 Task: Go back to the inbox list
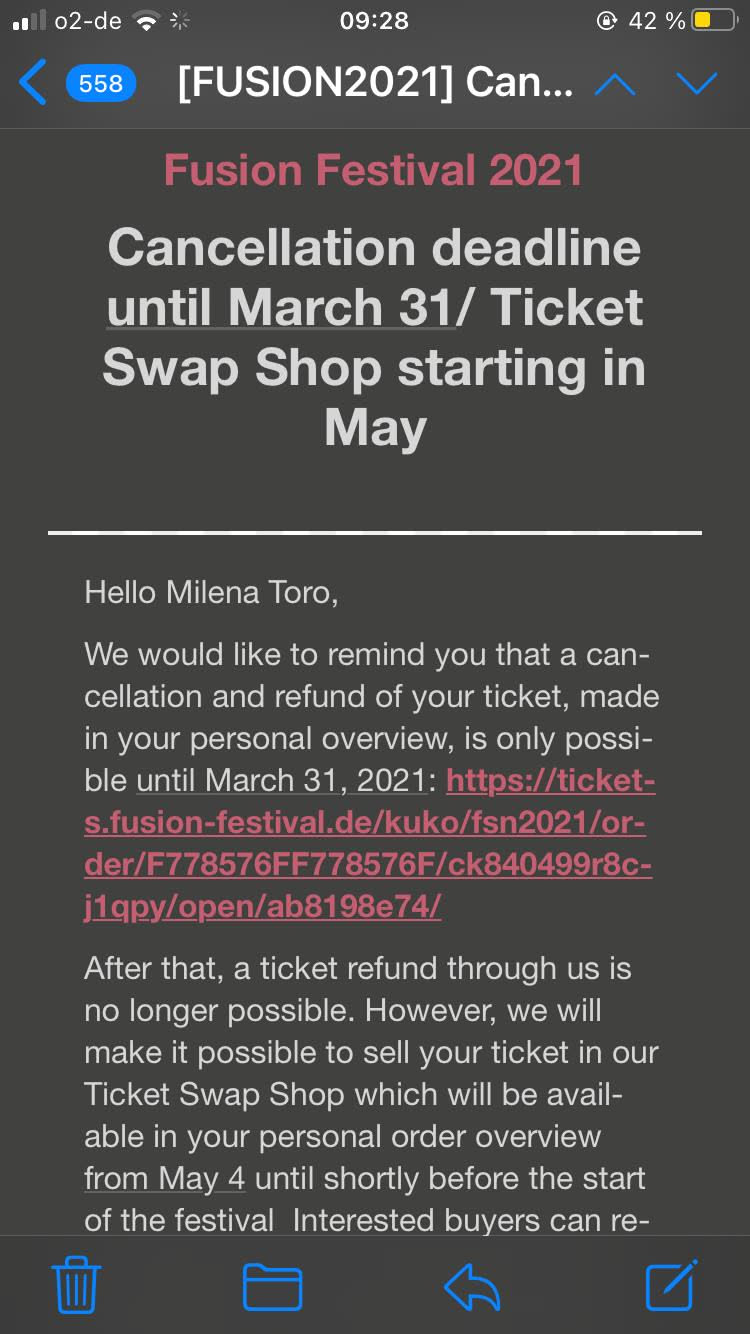pos(34,83)
